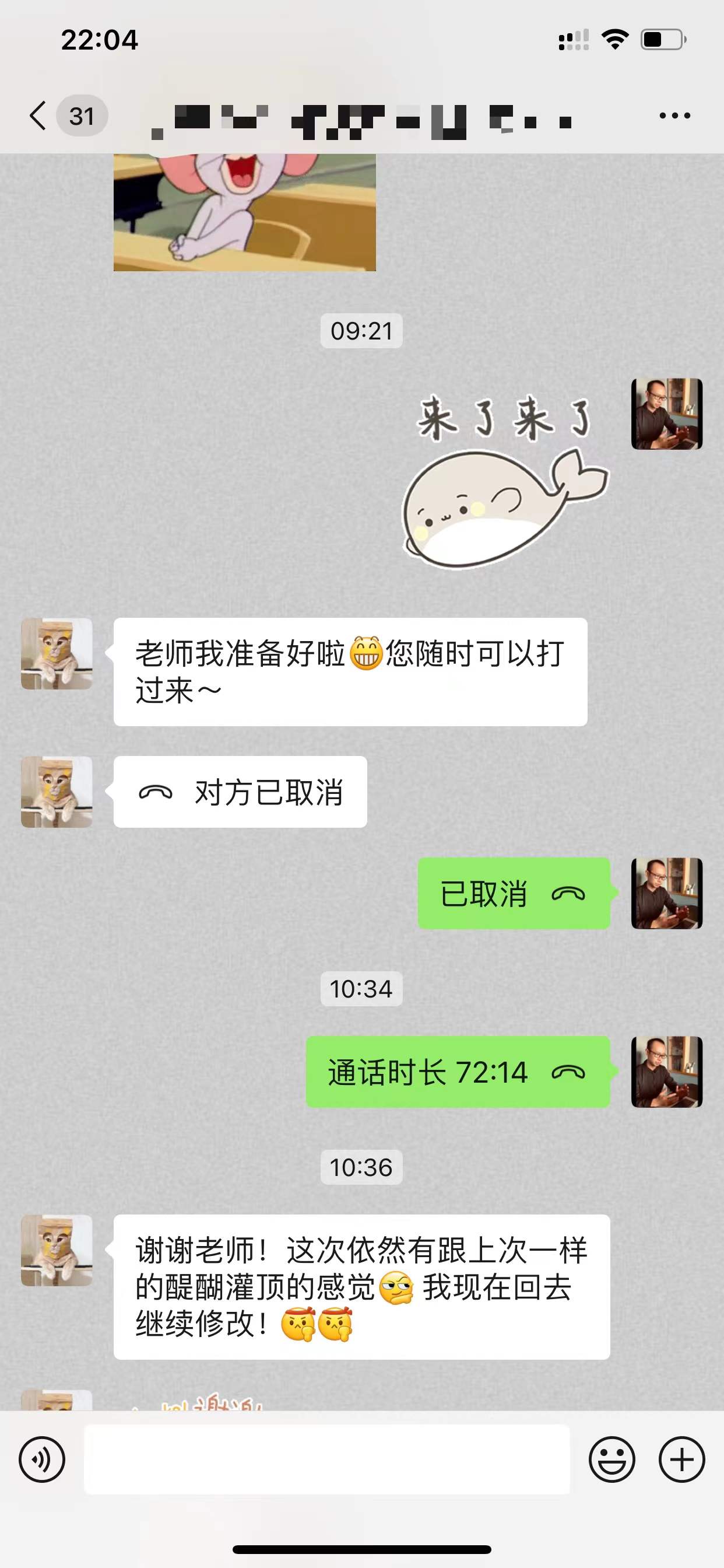Open the chat info overflow menu
Viewport: 724px width, 1568px height.
point(674,115)
